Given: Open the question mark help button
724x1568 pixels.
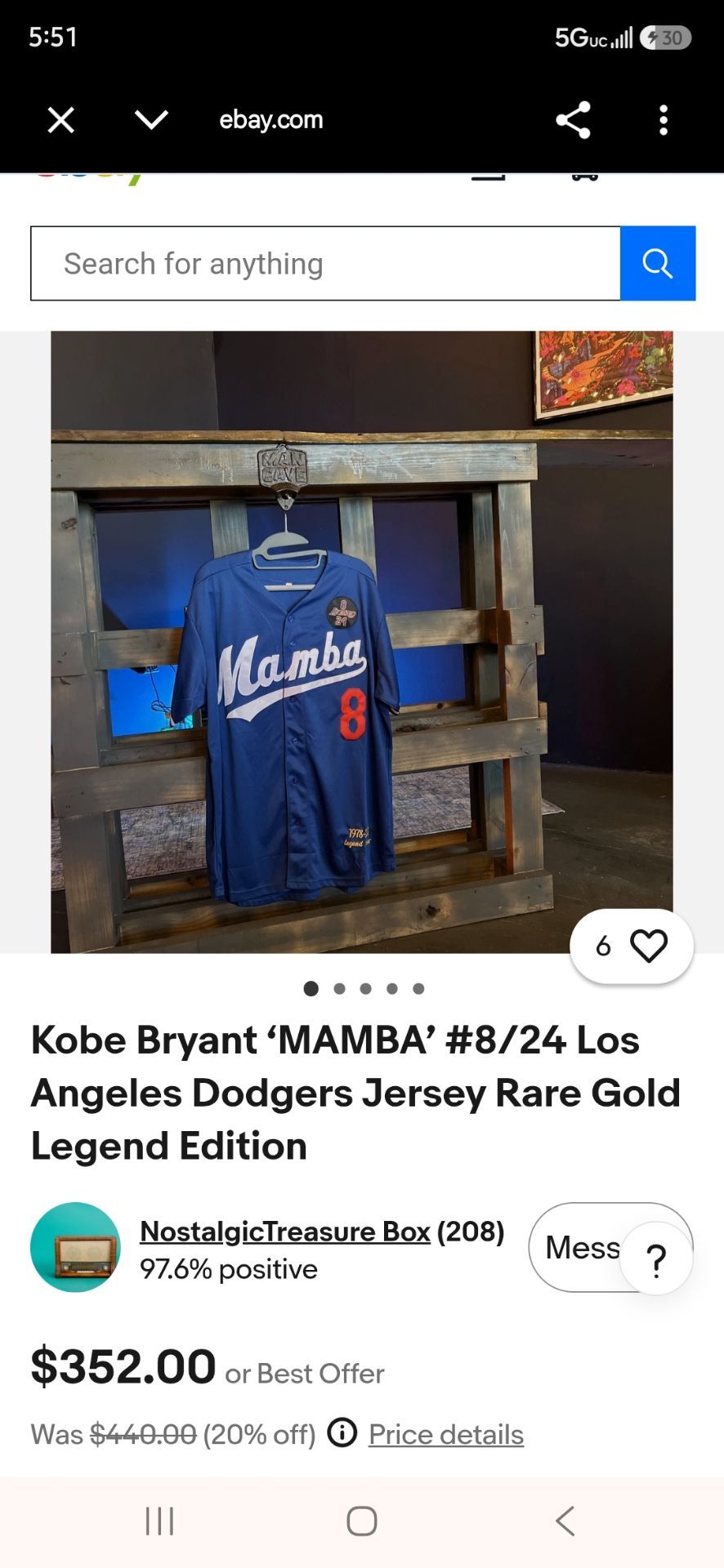Looking at the screenshot, I should (656, 1258).
